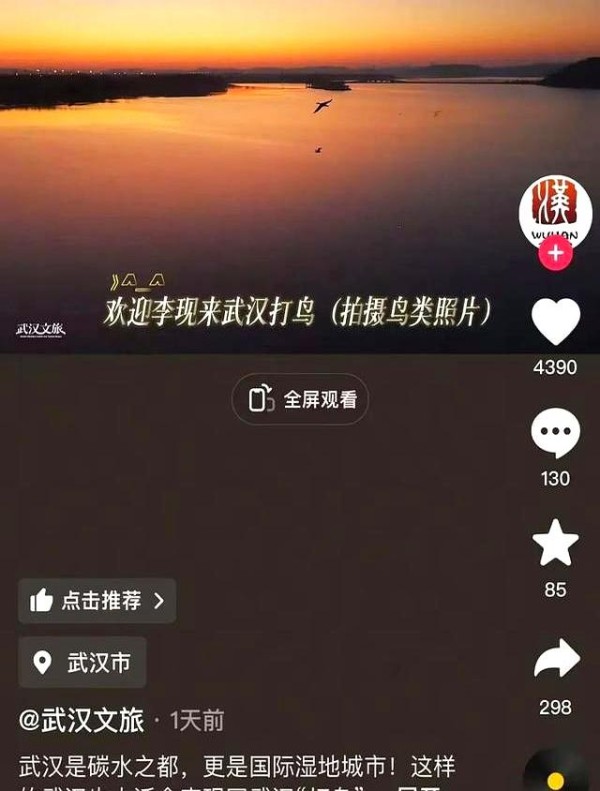Open the comments on this video

coord(555,435)
